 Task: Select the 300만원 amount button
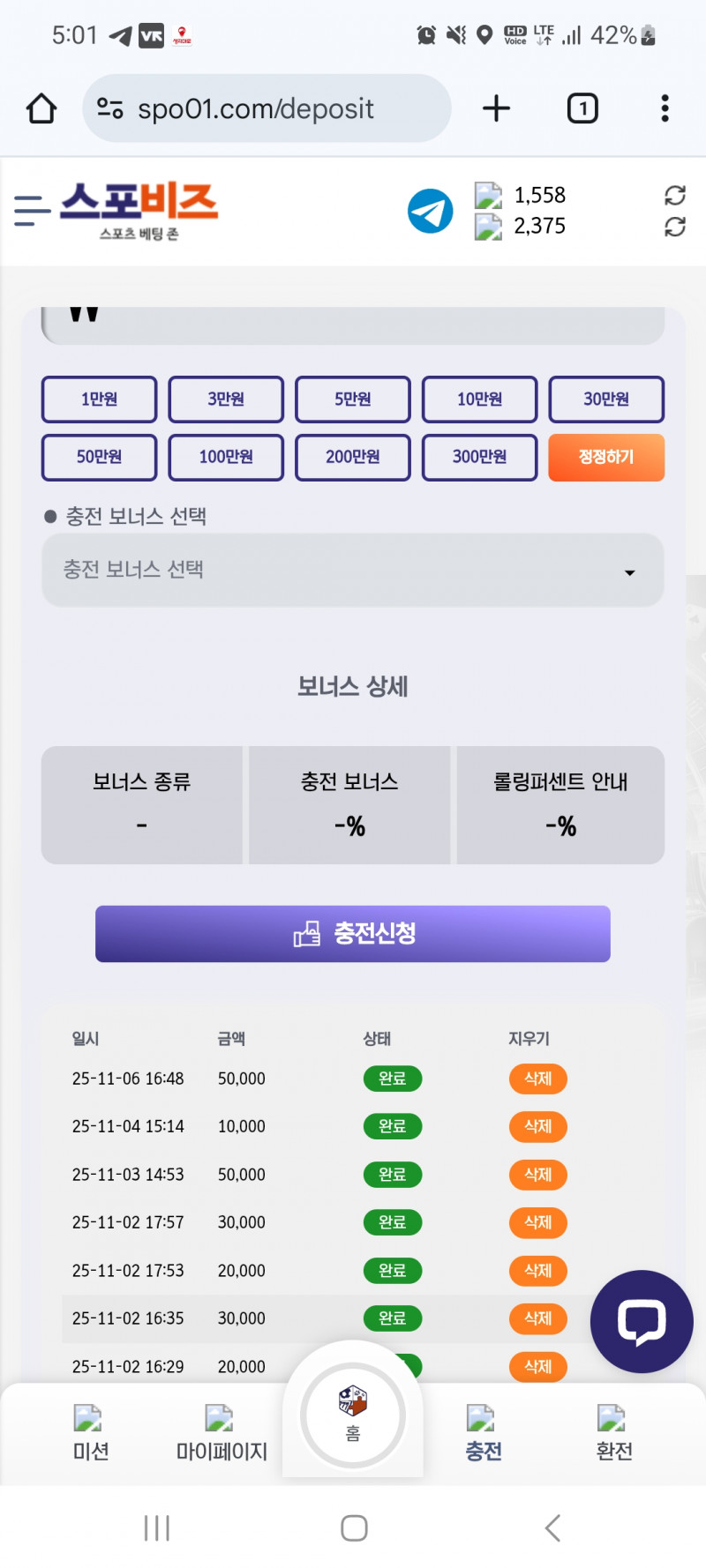click(479, 457)
